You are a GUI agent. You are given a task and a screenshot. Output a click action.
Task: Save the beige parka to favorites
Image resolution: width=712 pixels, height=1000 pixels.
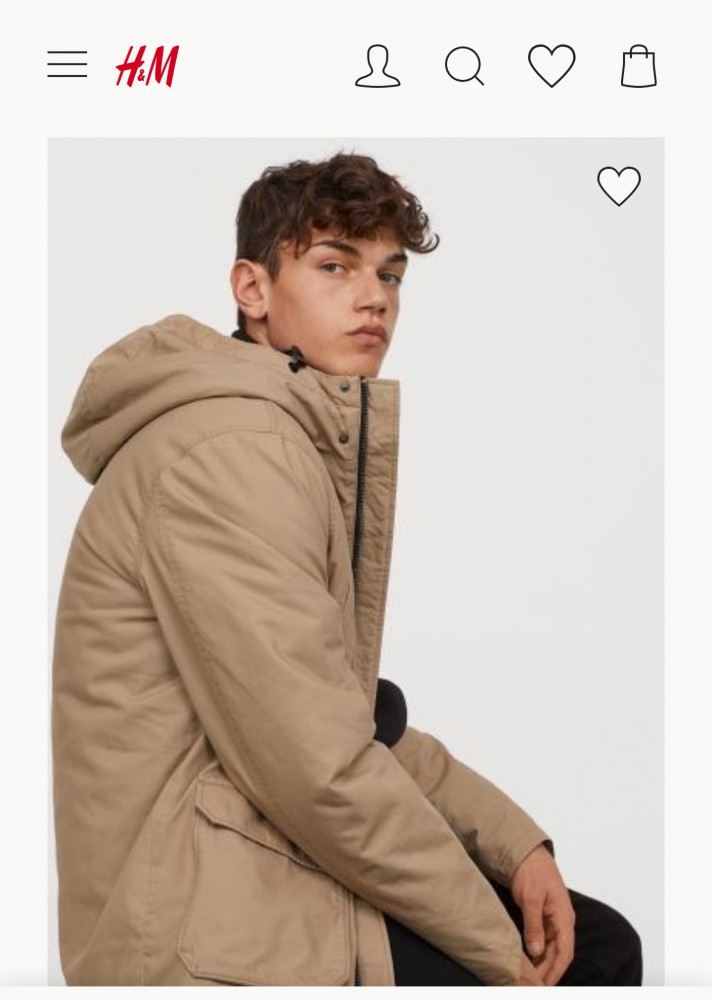[618, 186]
